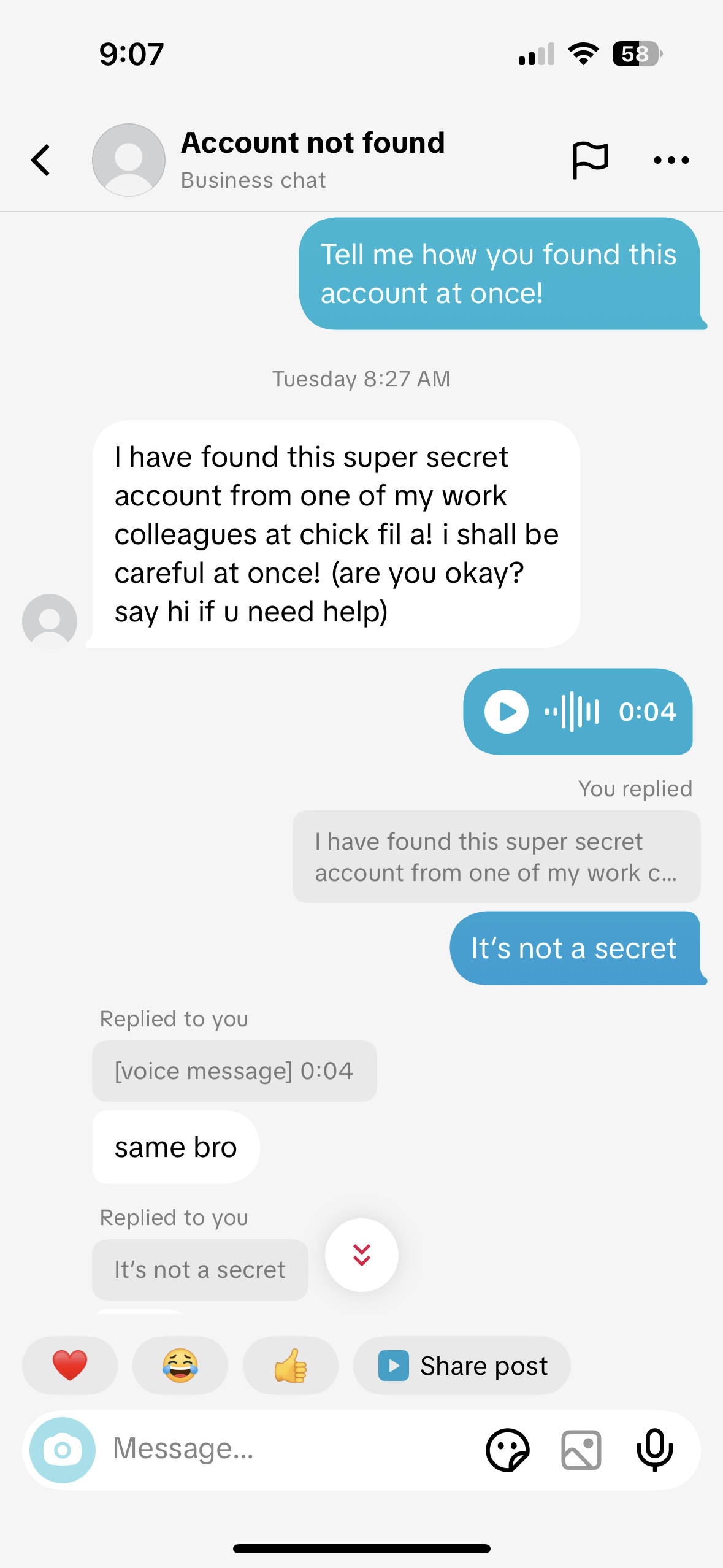
Task: Record a voice message with the microphone
Action: pyautogui.click(x=654, y=1450)
